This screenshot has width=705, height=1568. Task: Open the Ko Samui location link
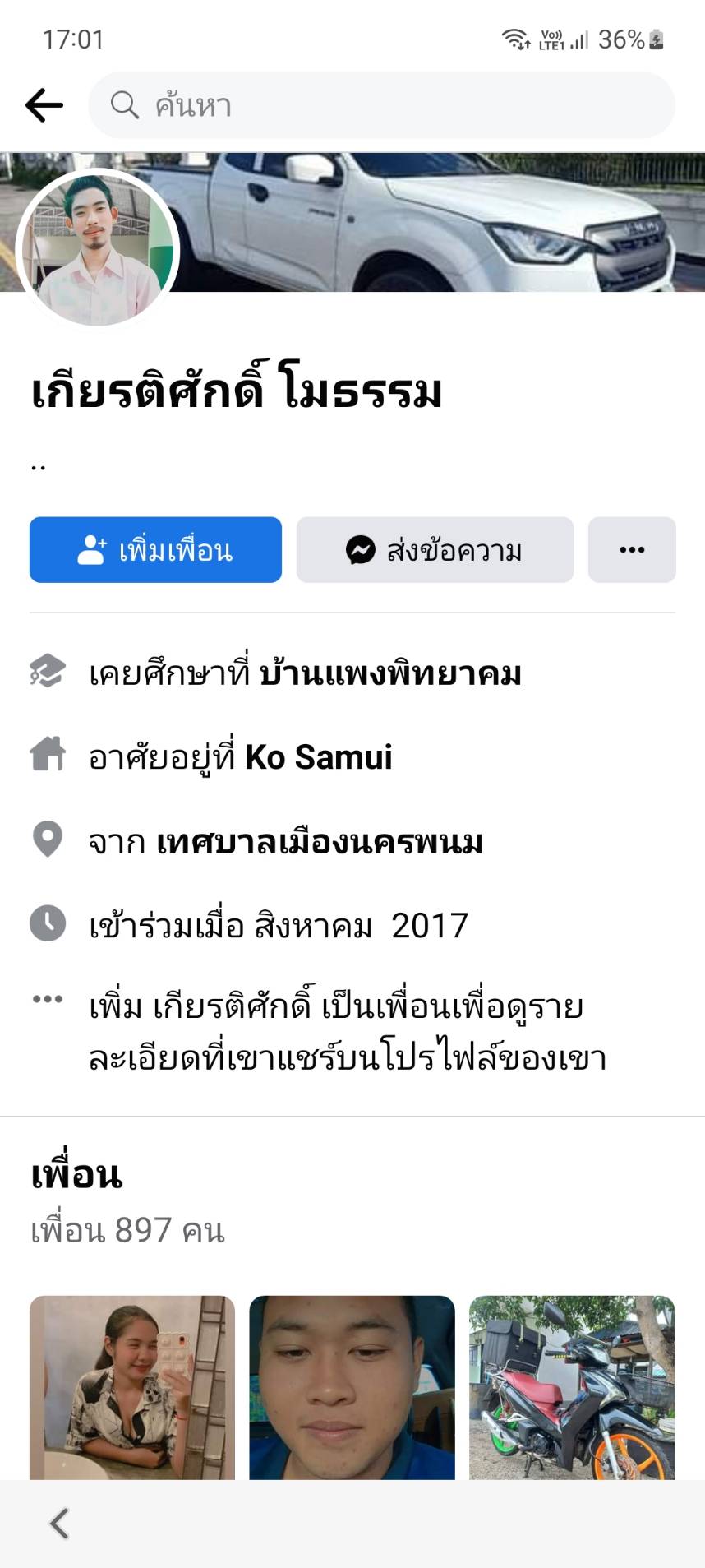click(319, 757)
